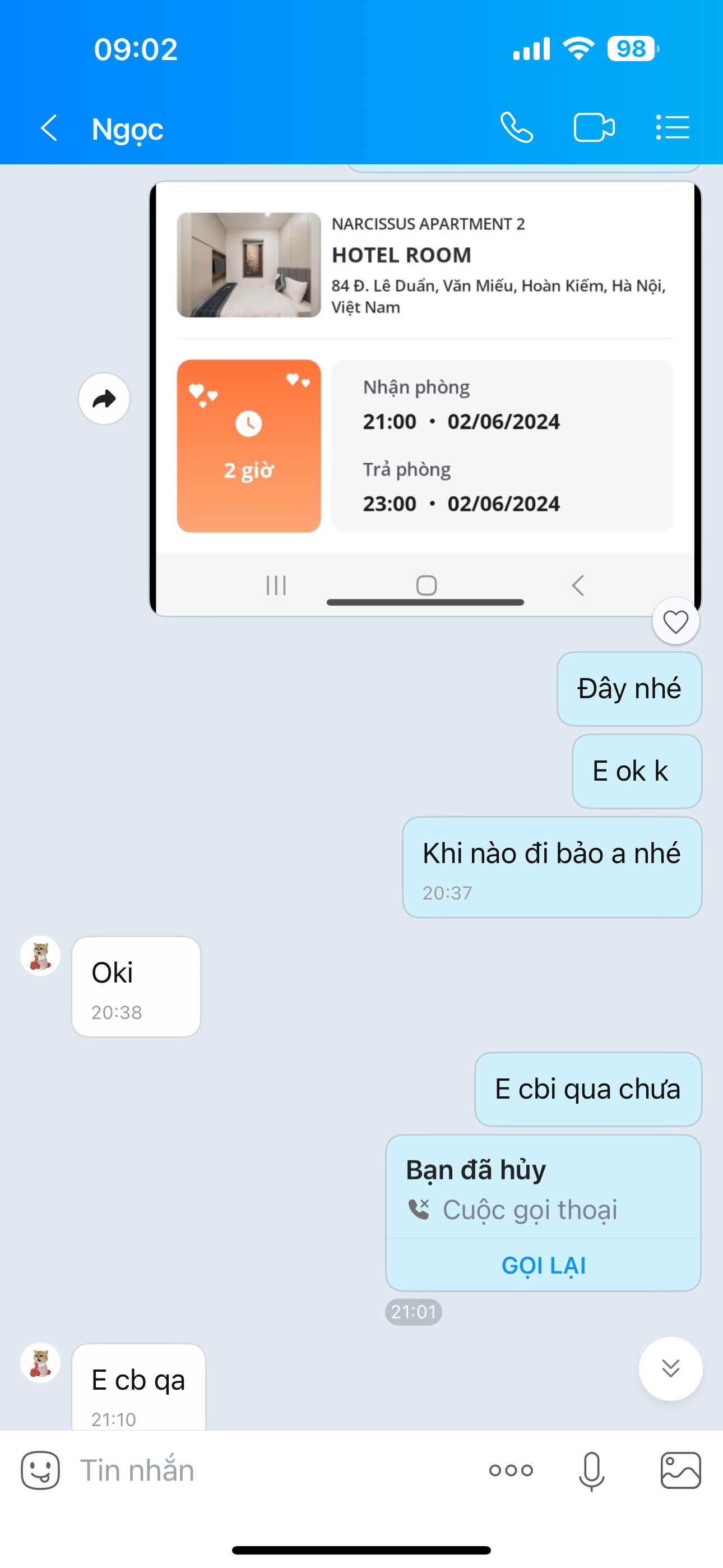This screenshot has height=1568, width=723.
Task: Open the photo gallery picker
Action: [x=680, y=1470]
